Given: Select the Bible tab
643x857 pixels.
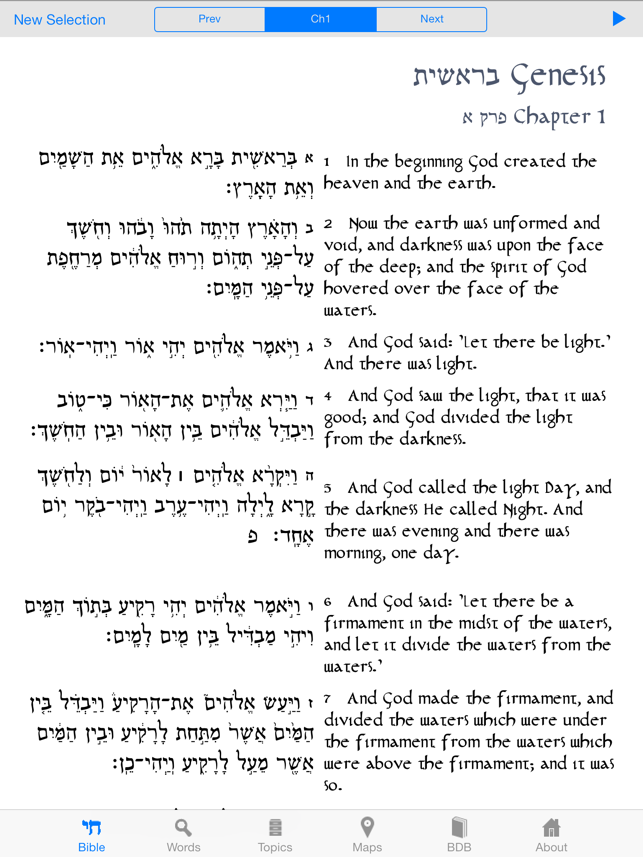Looking at the screenshot, I should point(91,834).
